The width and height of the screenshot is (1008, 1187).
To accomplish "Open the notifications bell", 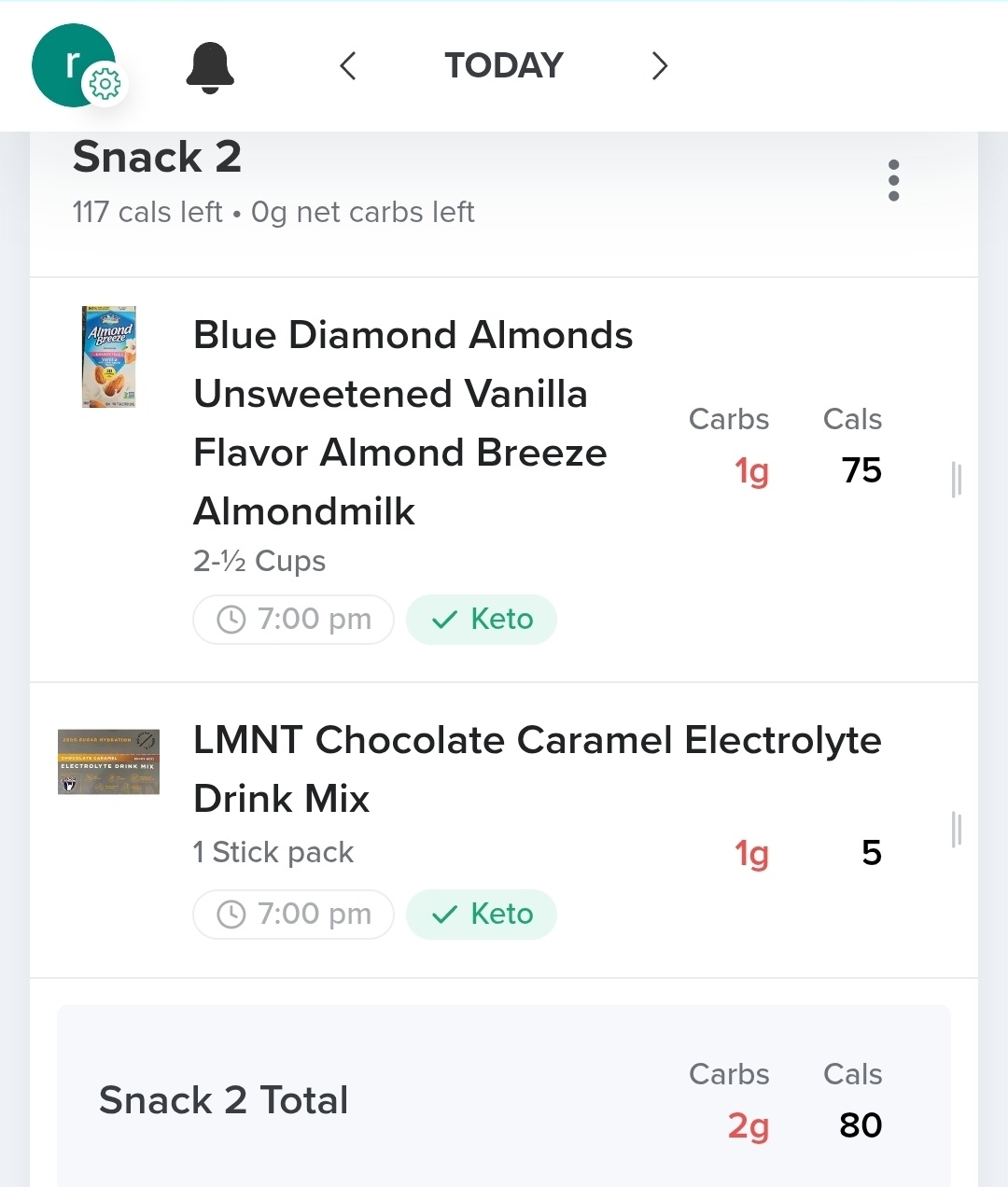I will click(x=210, y=67).
